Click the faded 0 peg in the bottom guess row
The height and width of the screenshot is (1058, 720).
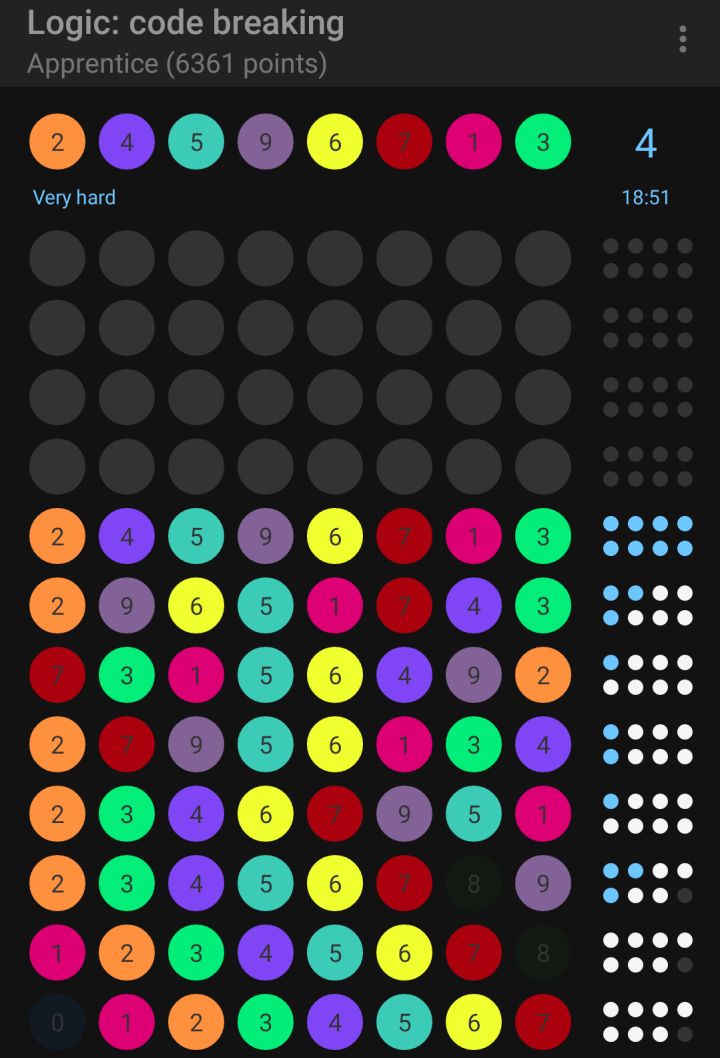pos(57,1022)
